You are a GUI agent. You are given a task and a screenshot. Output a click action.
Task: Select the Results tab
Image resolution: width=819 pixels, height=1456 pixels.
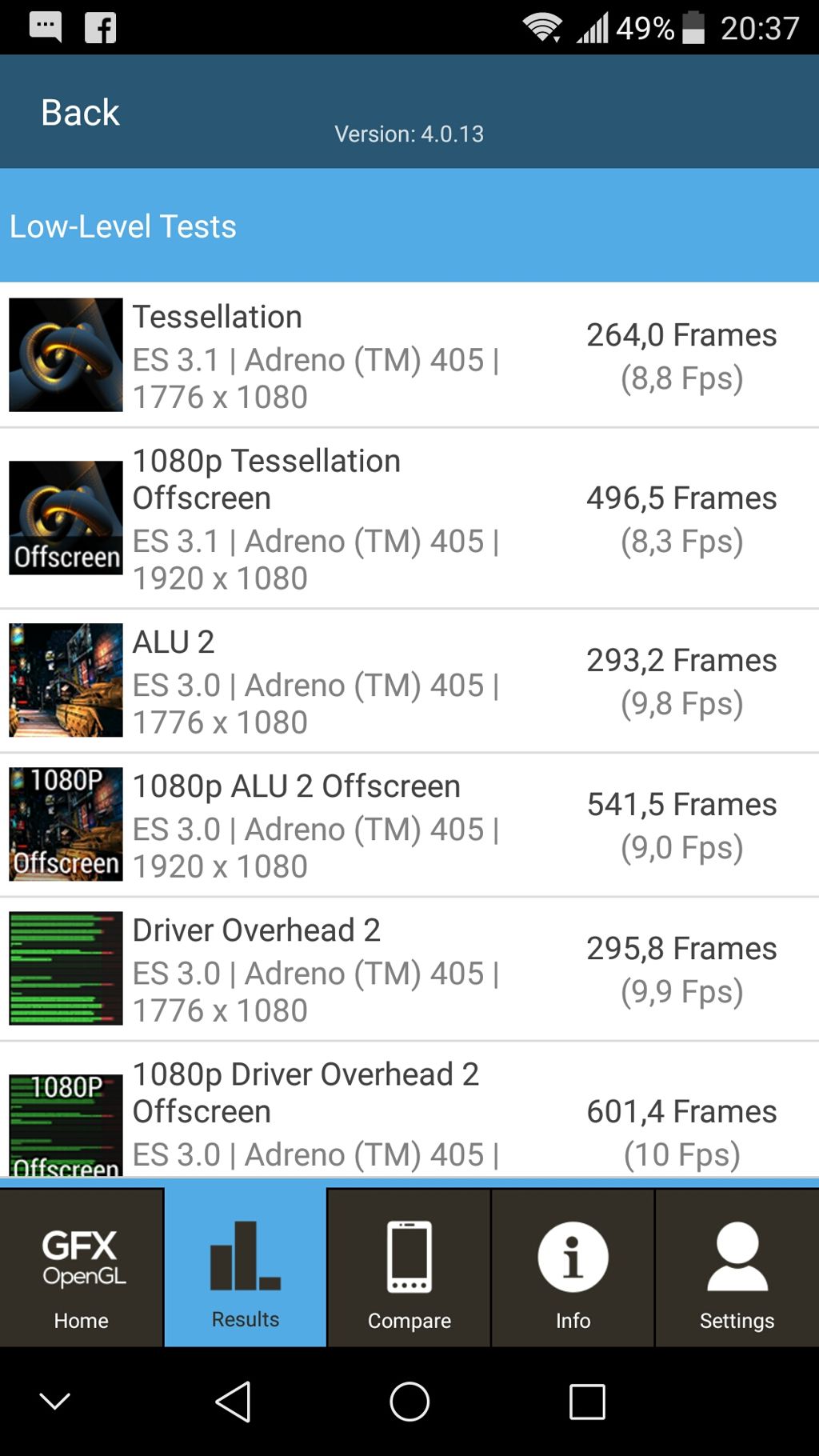point(246,1267)
